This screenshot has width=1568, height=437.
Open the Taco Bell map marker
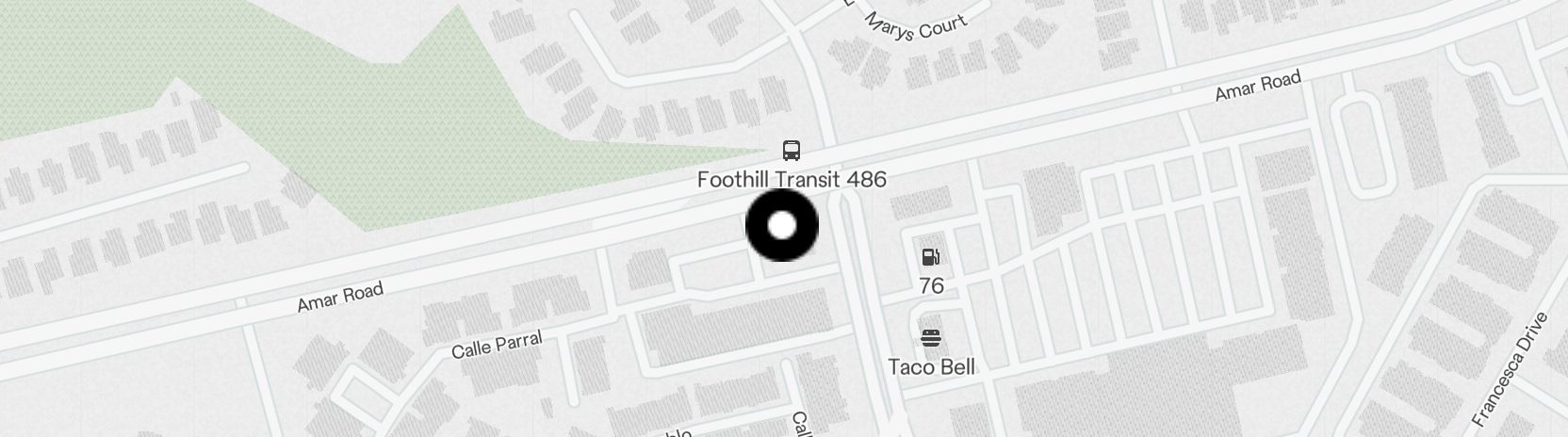(x=931, y=339)
